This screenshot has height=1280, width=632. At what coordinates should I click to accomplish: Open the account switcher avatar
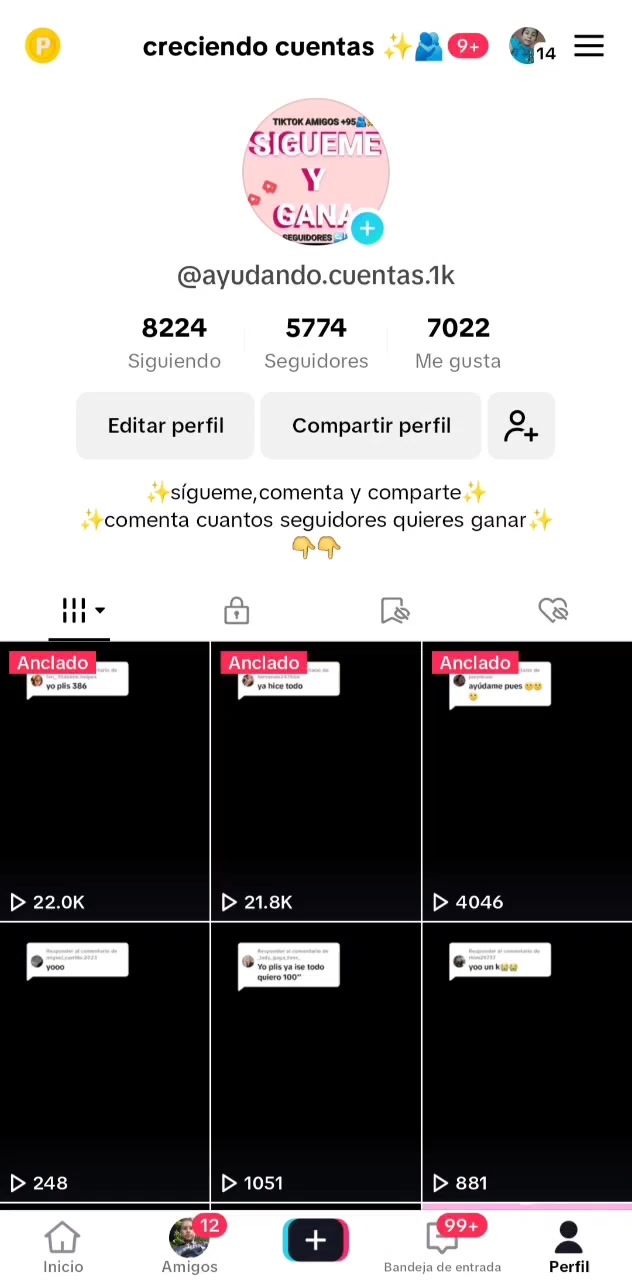coord(529,46)
